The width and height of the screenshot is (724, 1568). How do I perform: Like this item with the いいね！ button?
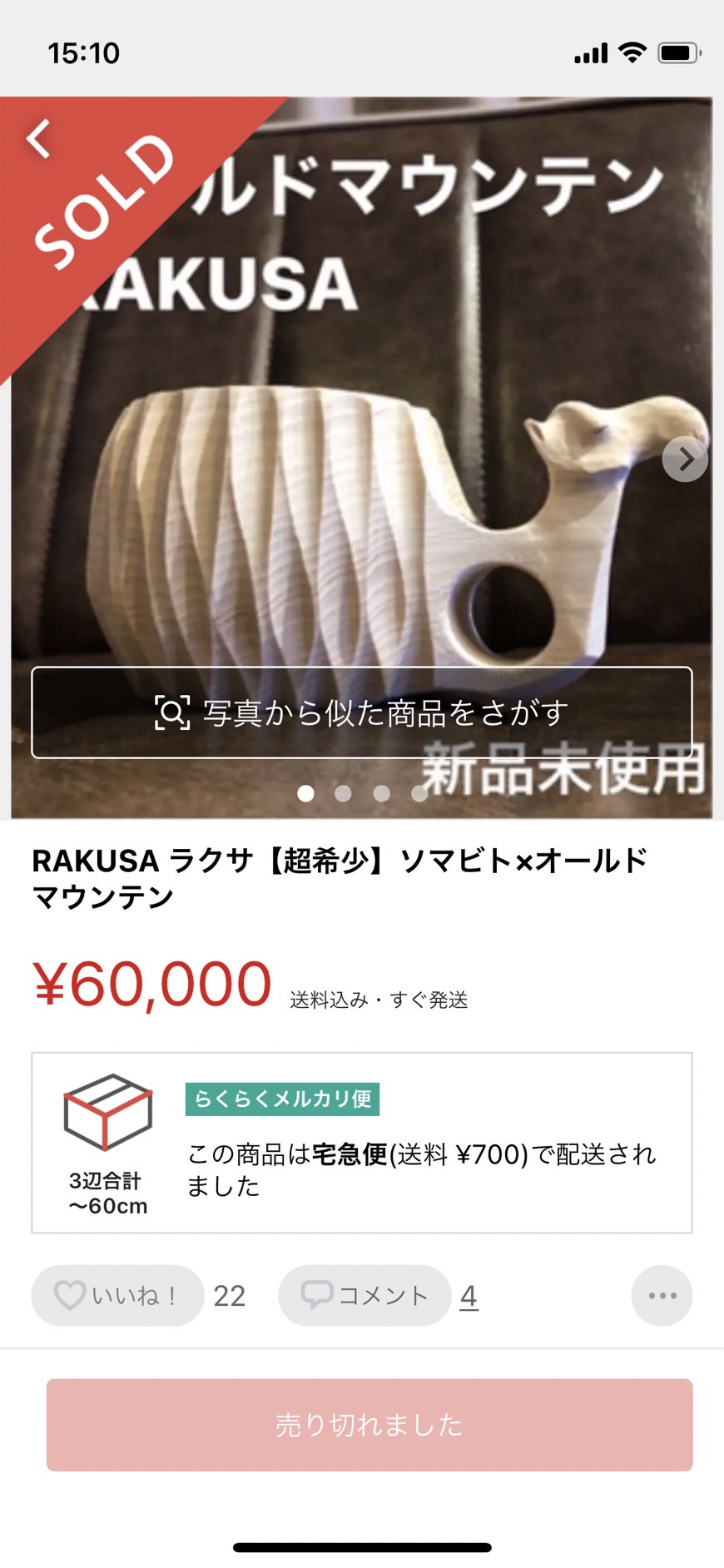tap(117, 1296)
